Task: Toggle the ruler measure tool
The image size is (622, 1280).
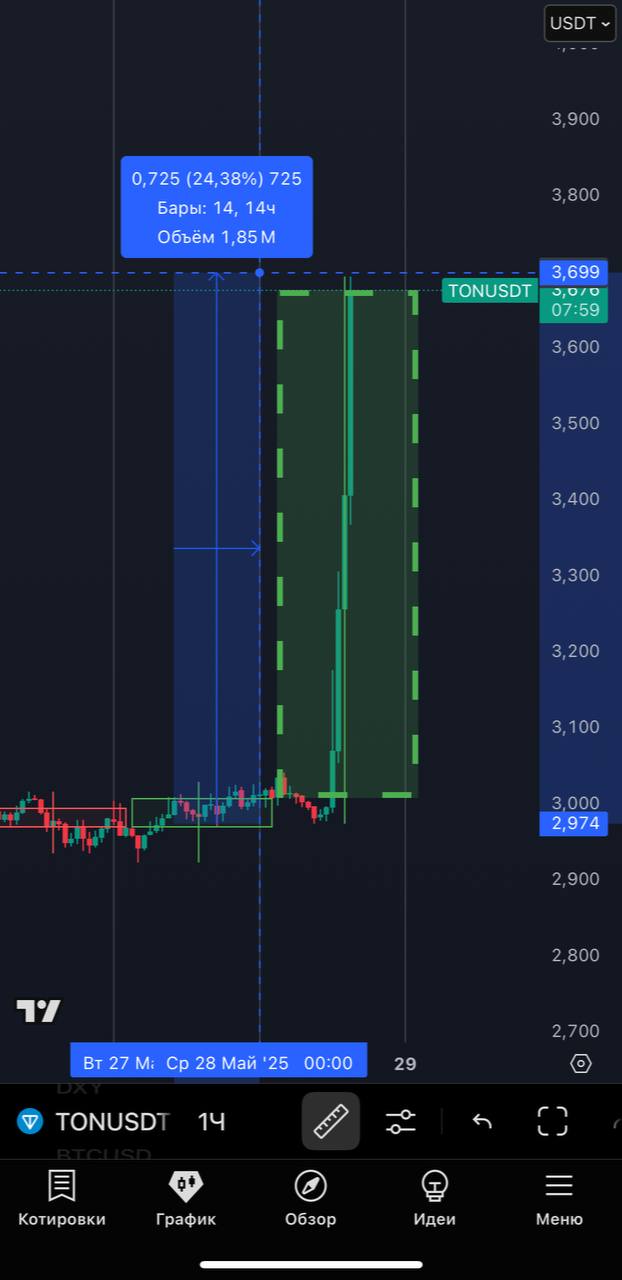Action: (x=331, y=1121)
